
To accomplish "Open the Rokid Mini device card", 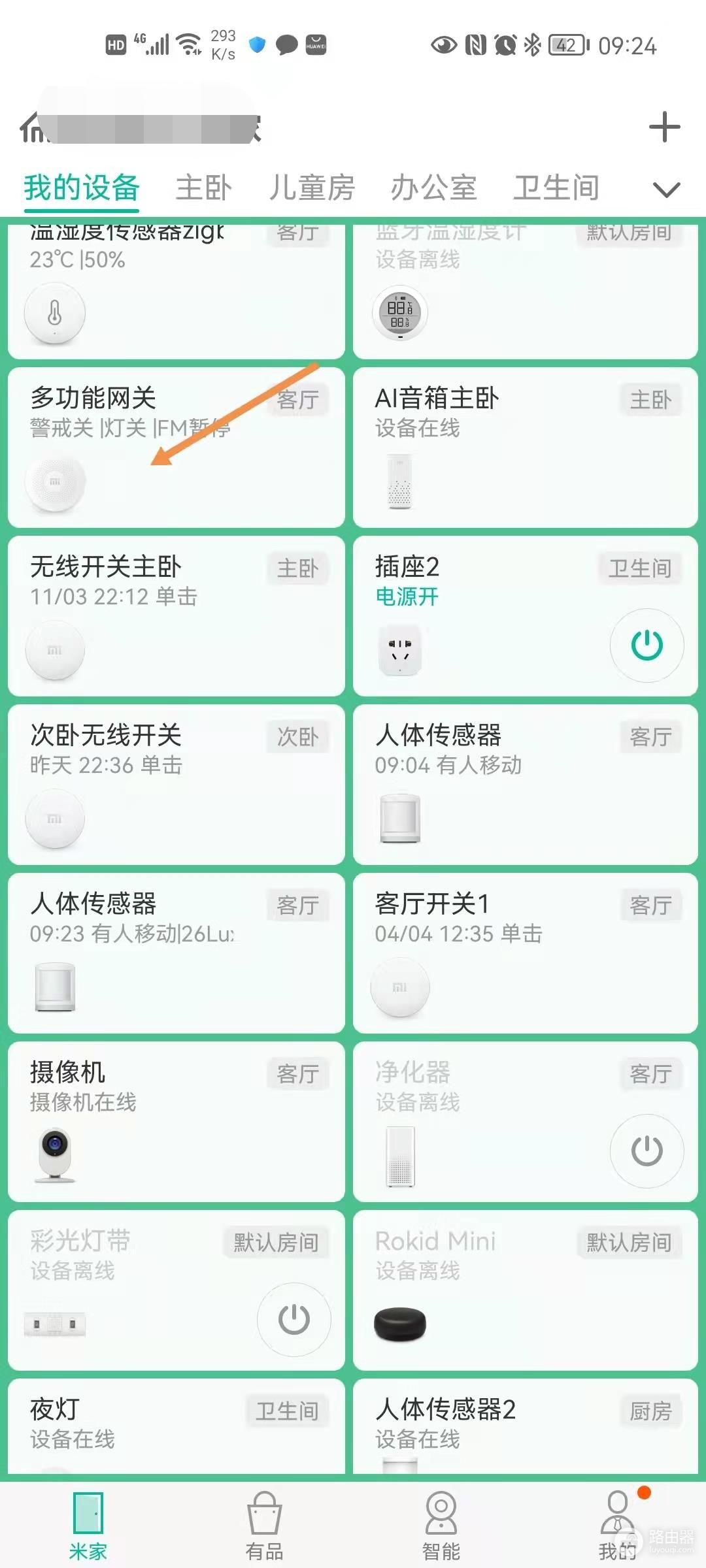I will coord(525,1290).
